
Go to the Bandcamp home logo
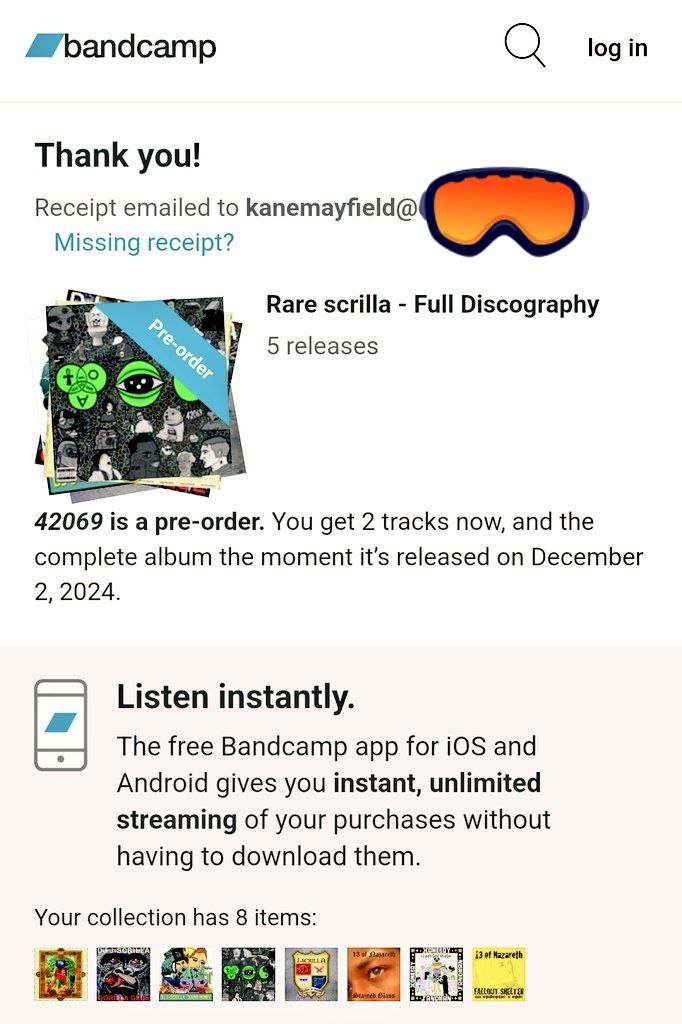(x=121, y=46)
